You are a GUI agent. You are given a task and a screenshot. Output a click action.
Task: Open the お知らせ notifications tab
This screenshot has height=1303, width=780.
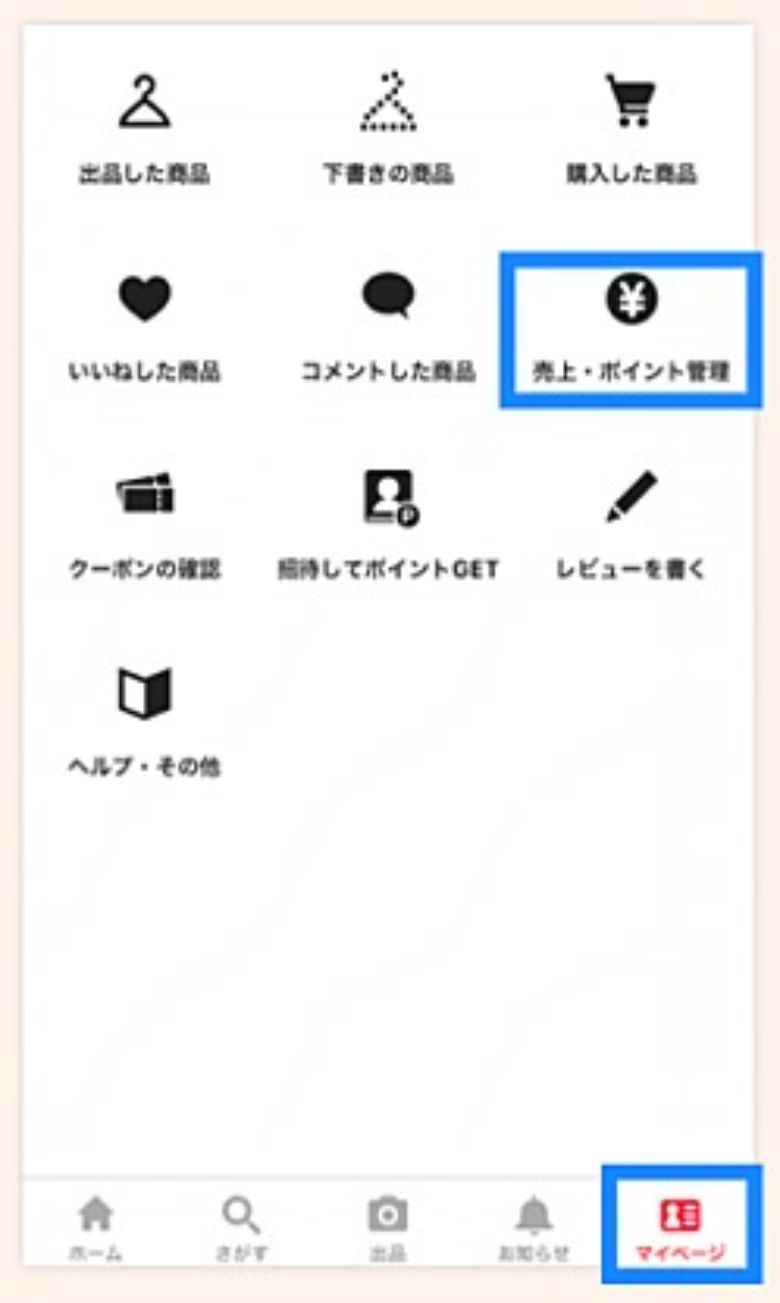pos(534,1227)
